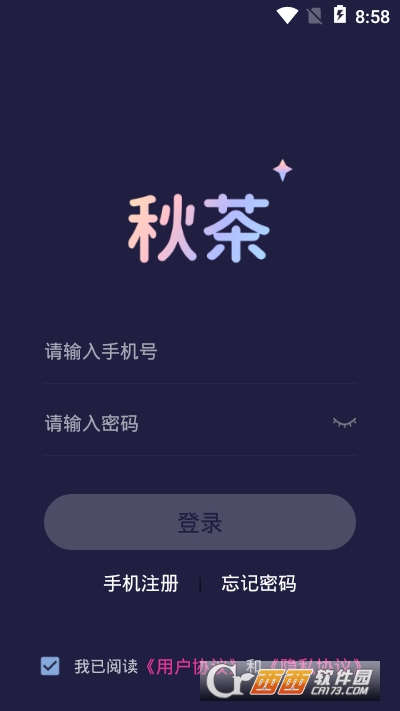Uncheck the 我已阅读 agreement checkbox

click(50, 666)
